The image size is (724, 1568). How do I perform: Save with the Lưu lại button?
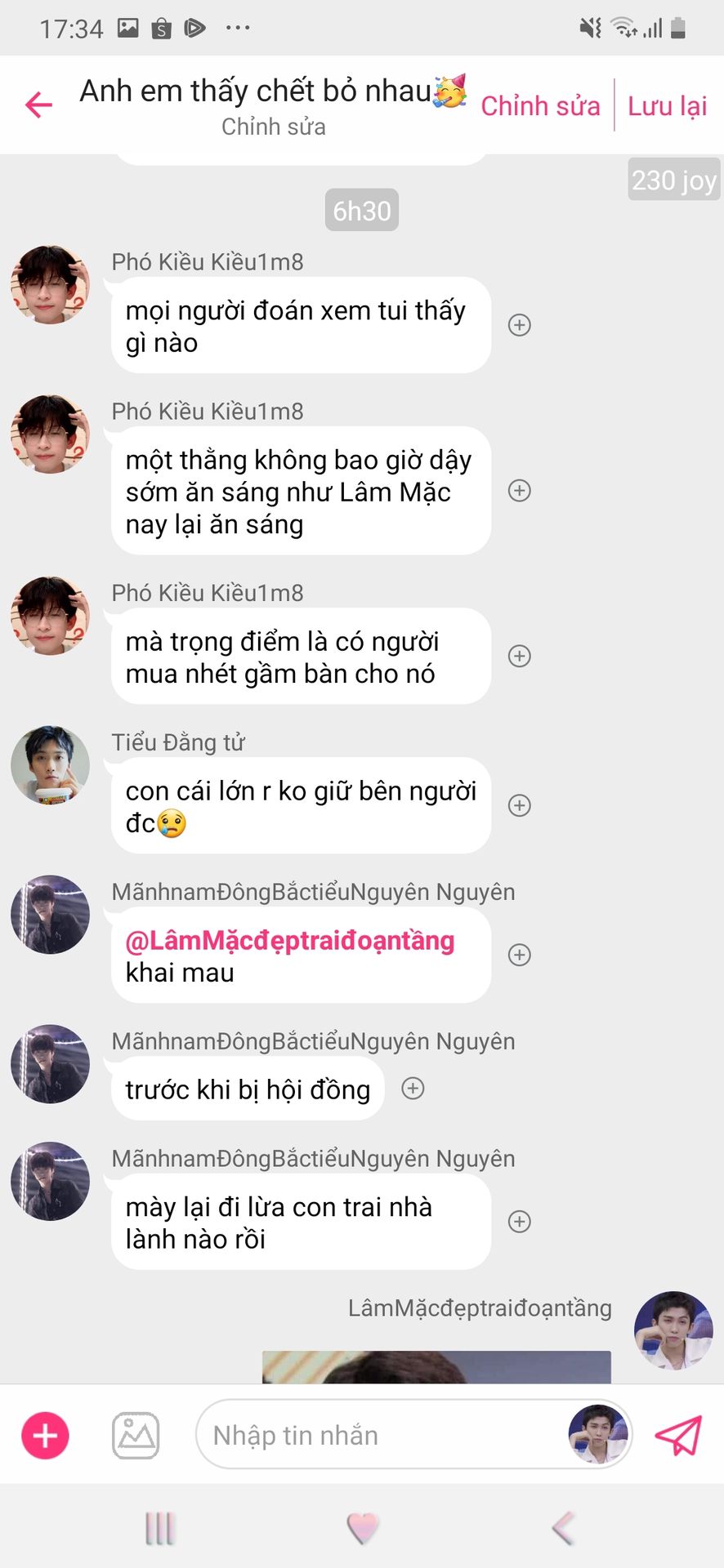[x=667, y=106]
